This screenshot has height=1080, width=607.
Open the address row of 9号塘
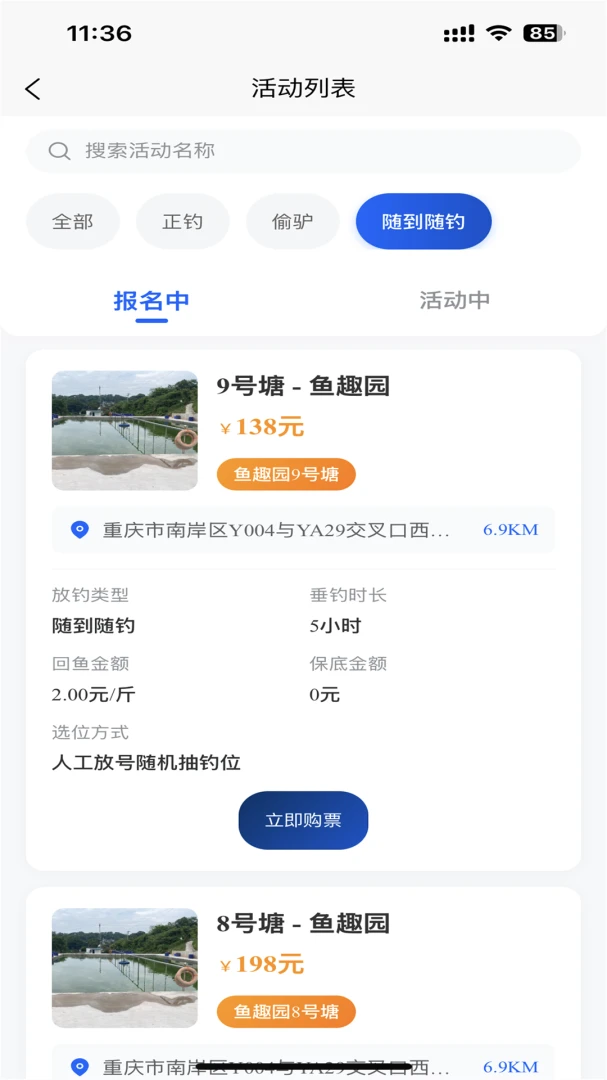303,530
